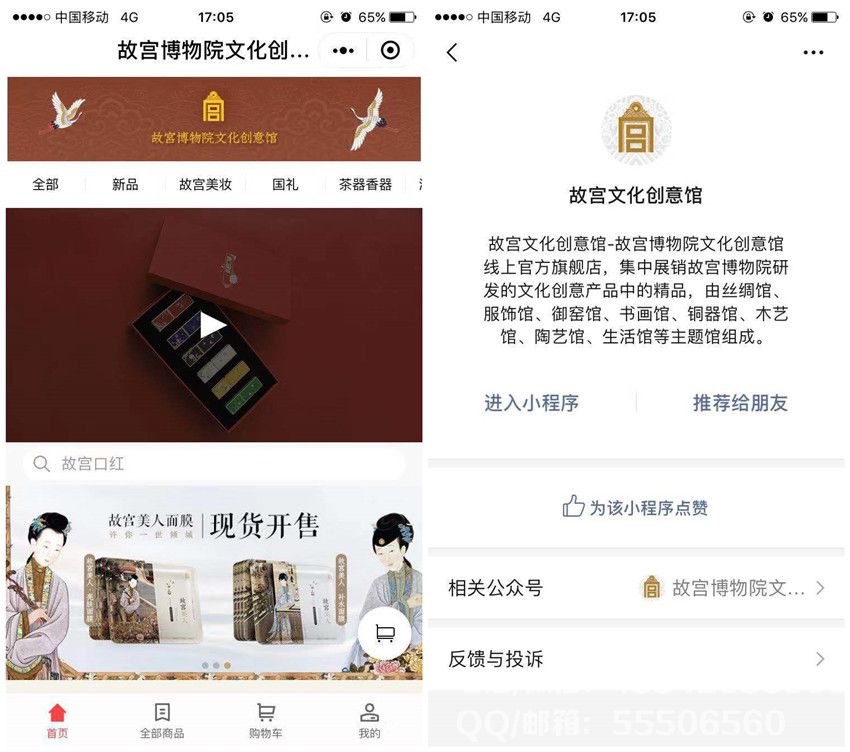
Task: Switch to the 国礼 tab
Action: (x=285, y=185)
